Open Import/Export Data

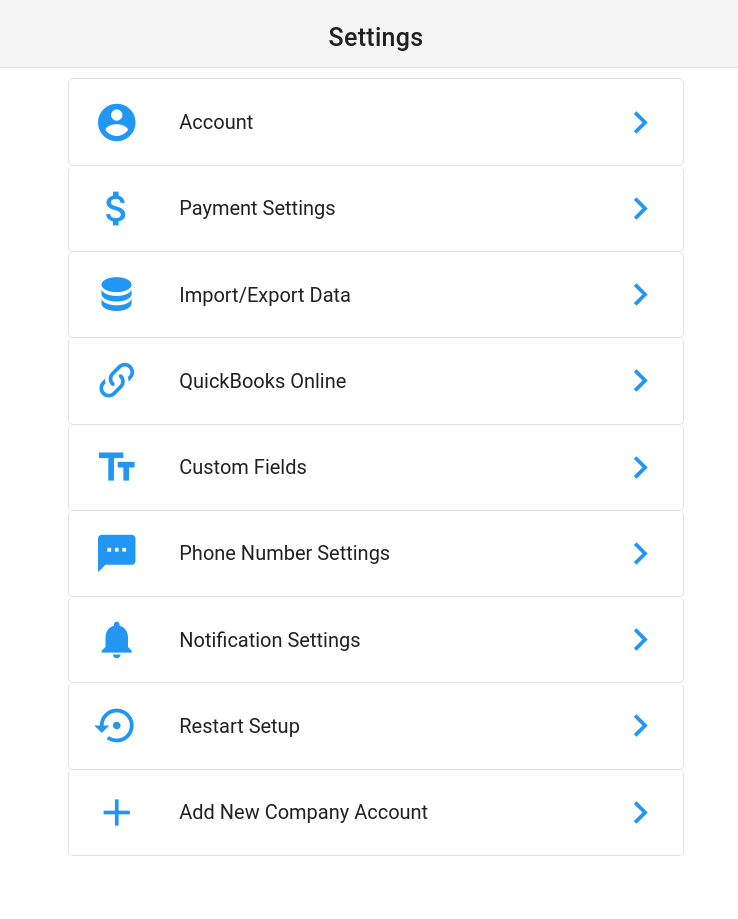(x=375, y=295)
